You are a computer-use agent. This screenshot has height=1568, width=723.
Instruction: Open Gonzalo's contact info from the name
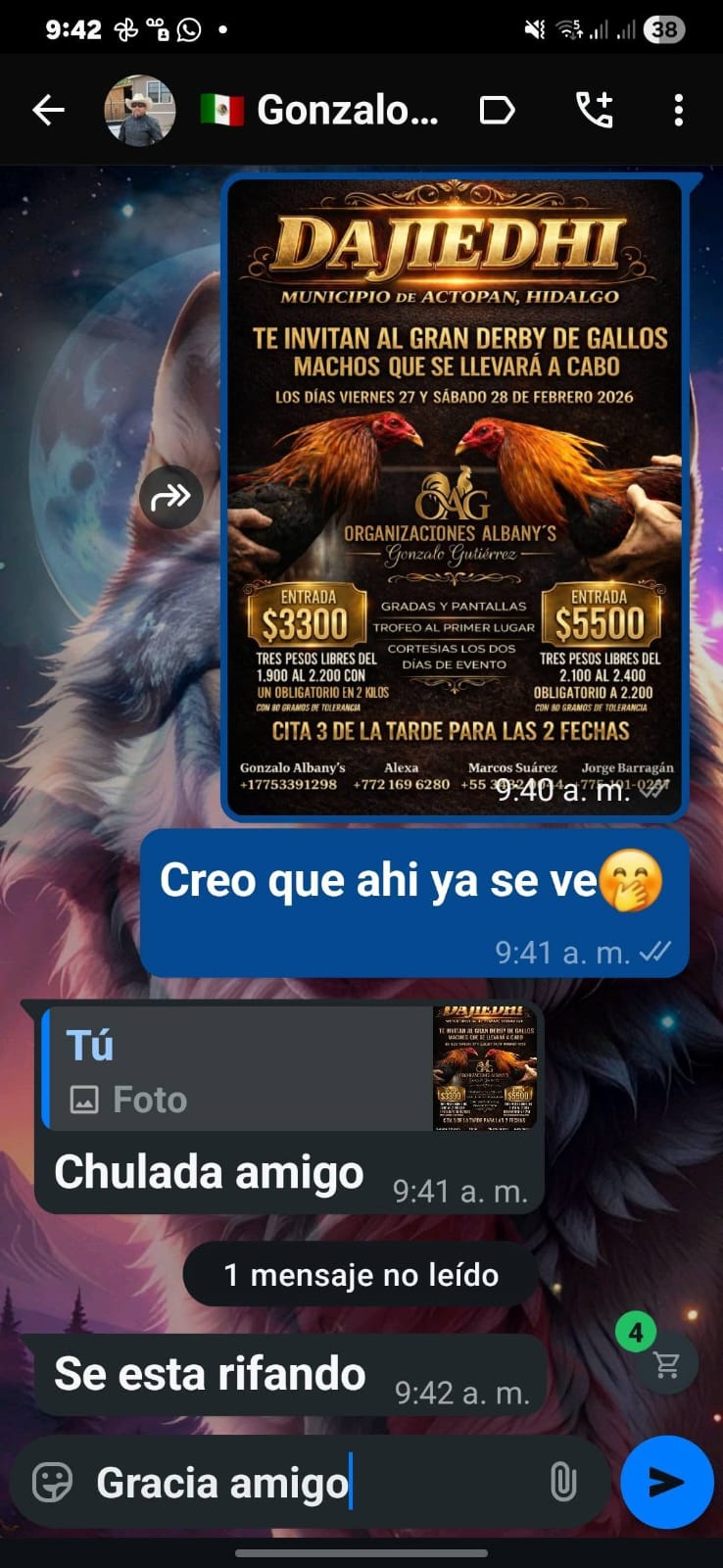(346, 110)
